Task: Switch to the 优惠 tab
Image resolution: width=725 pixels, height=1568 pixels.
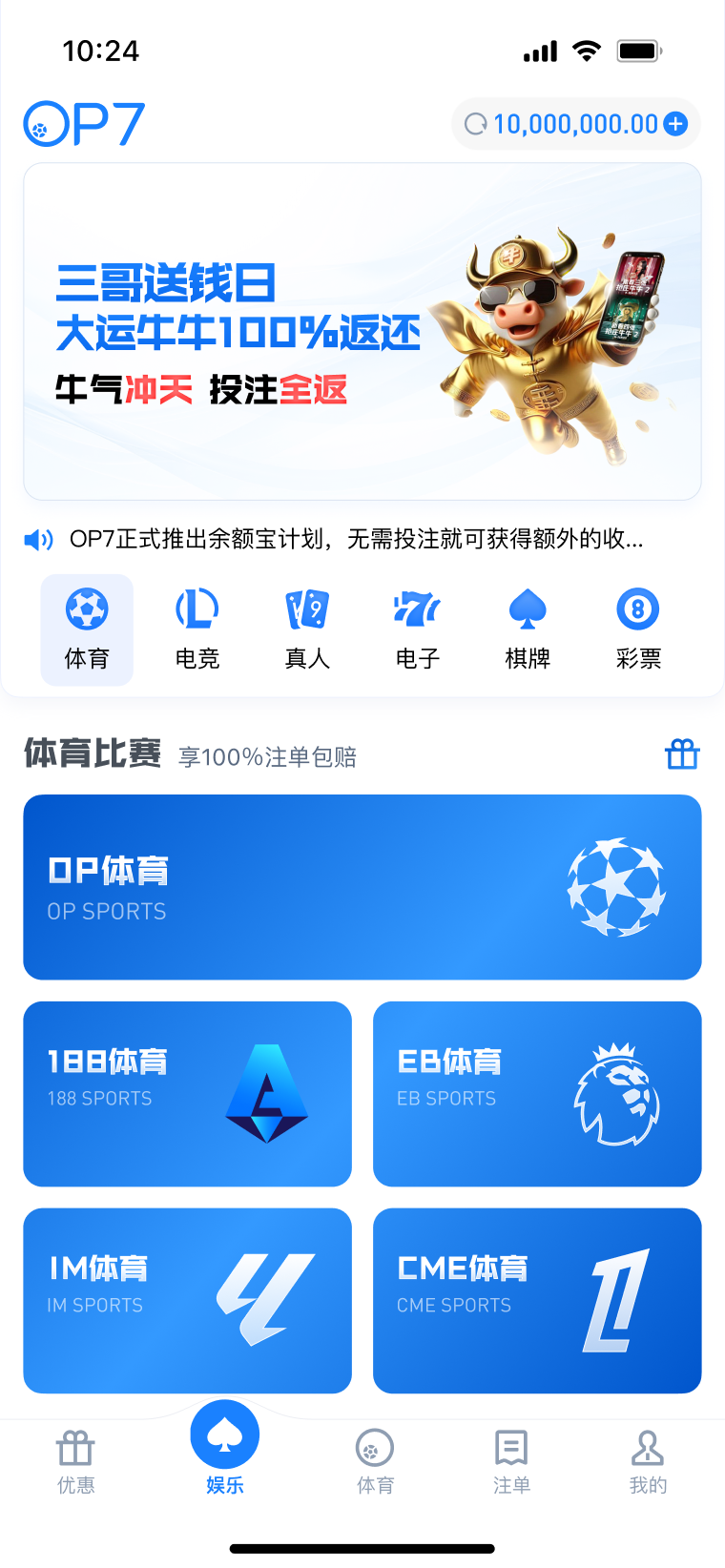Action: [x=75, y=1462]
